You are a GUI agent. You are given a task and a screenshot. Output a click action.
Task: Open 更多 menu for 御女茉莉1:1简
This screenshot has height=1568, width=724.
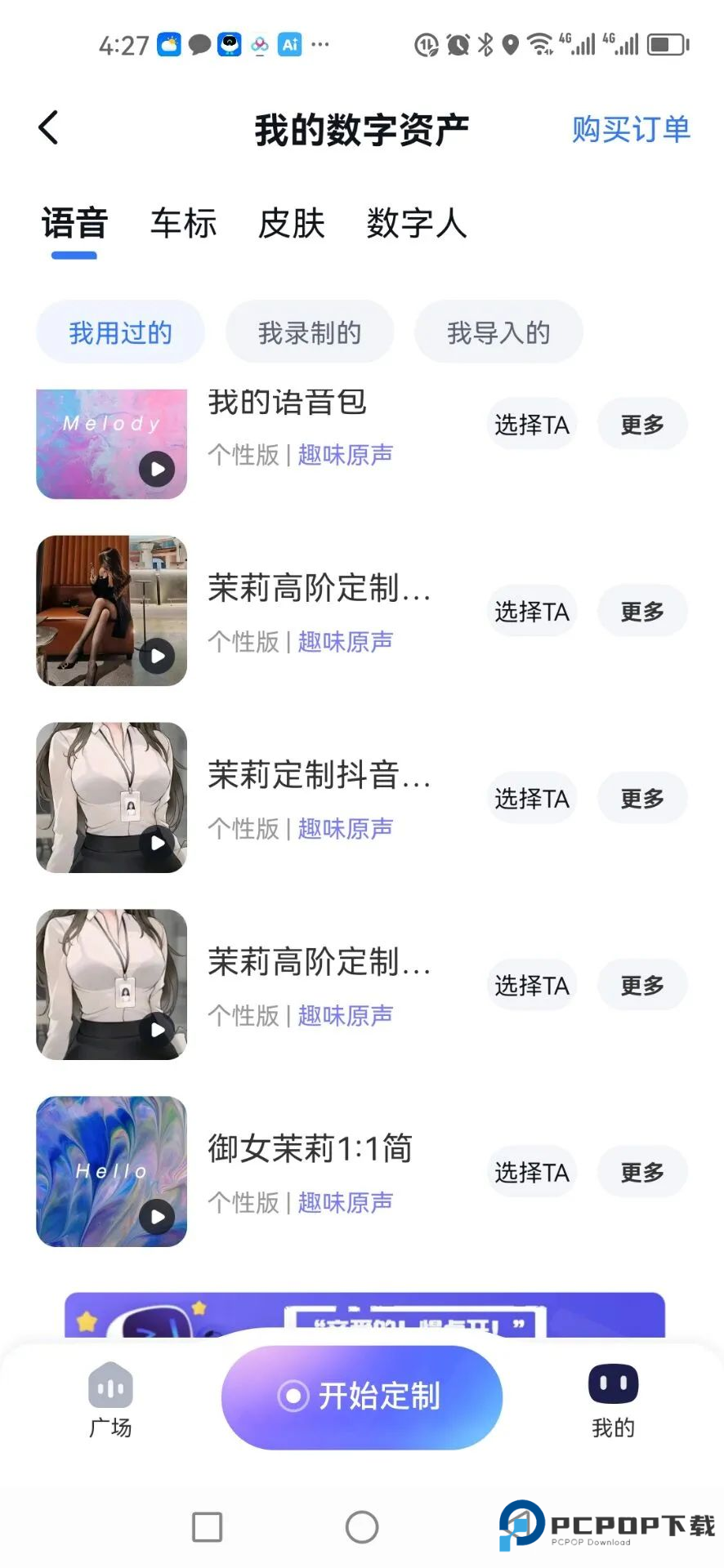642,1172
